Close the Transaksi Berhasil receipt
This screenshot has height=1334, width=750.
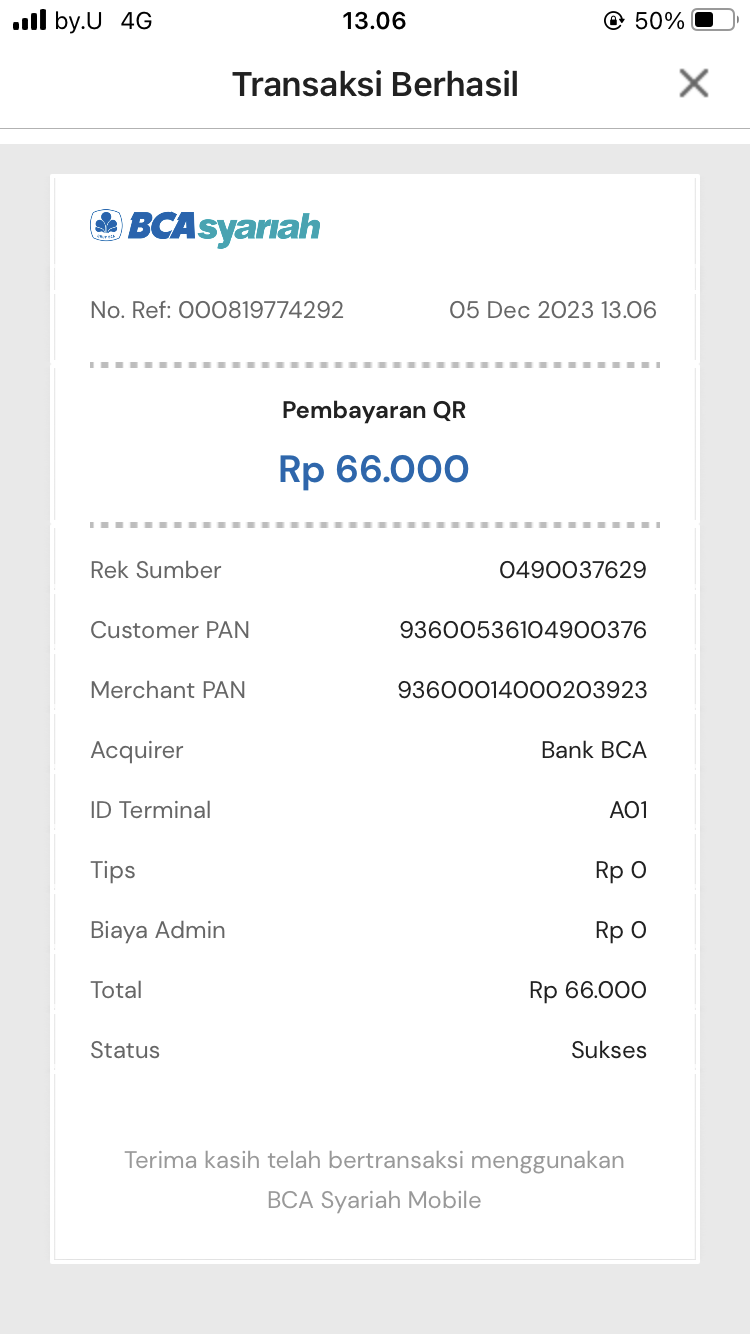(x=693, y=83)
